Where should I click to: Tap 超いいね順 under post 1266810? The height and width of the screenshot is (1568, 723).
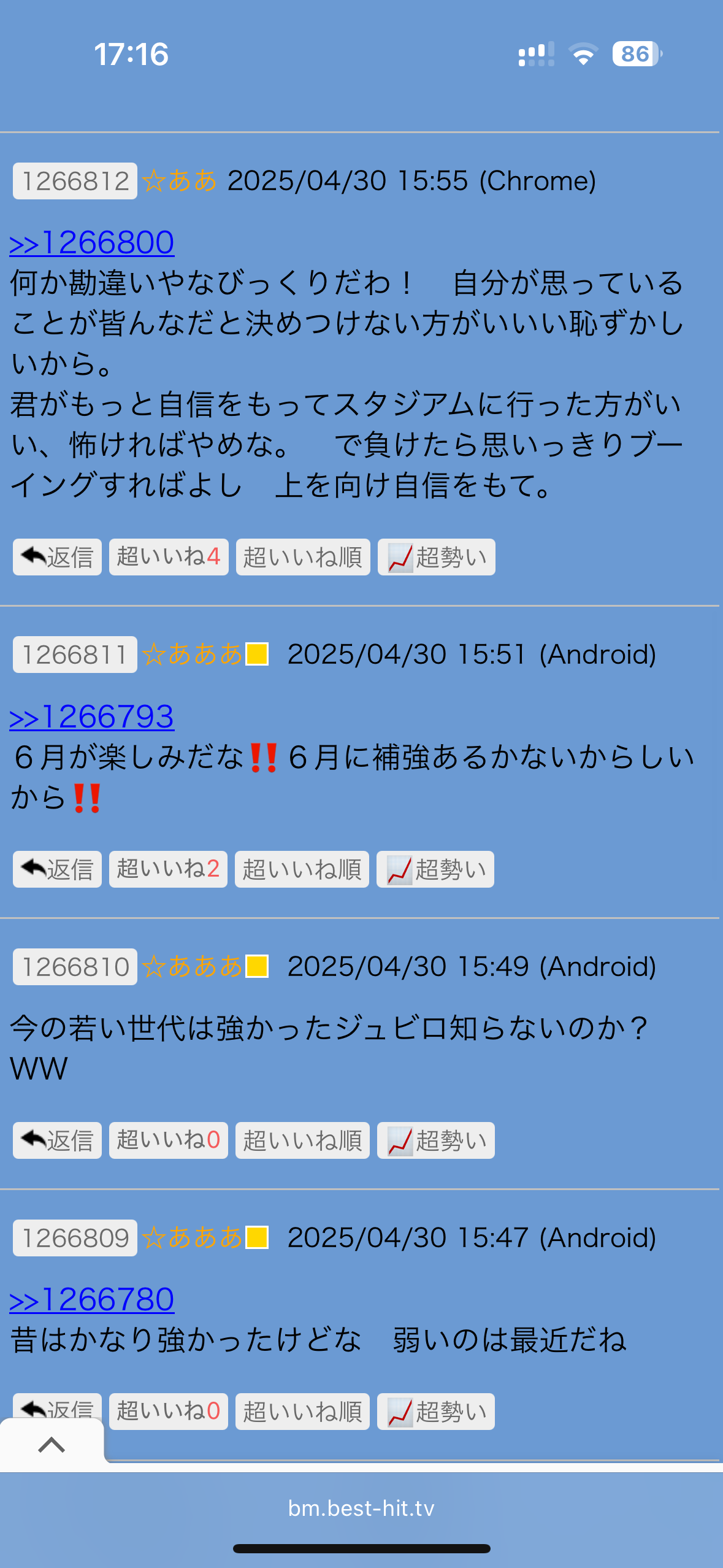pyautogui.click(x=302, y=1140)
